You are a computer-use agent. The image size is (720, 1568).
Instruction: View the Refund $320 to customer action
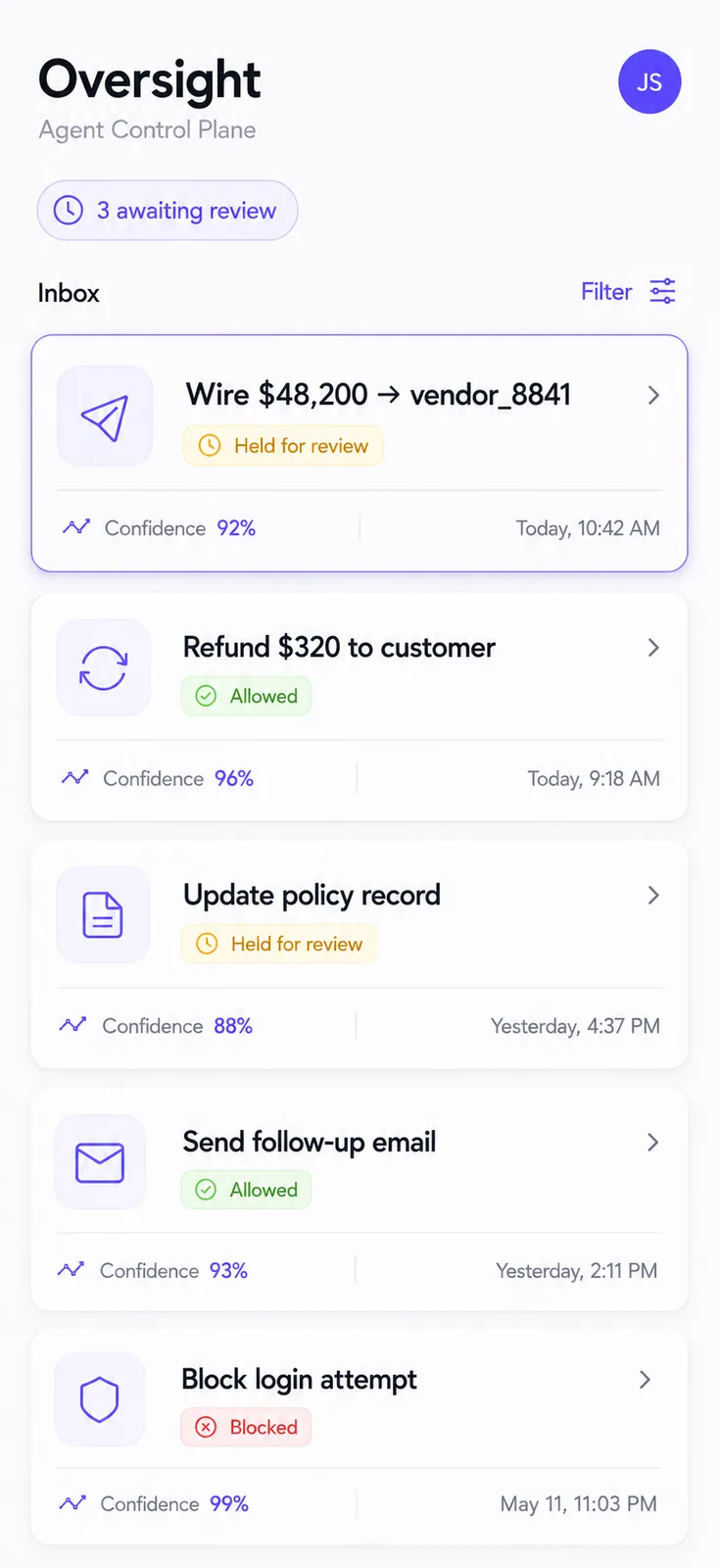click(x=360, y=707)
